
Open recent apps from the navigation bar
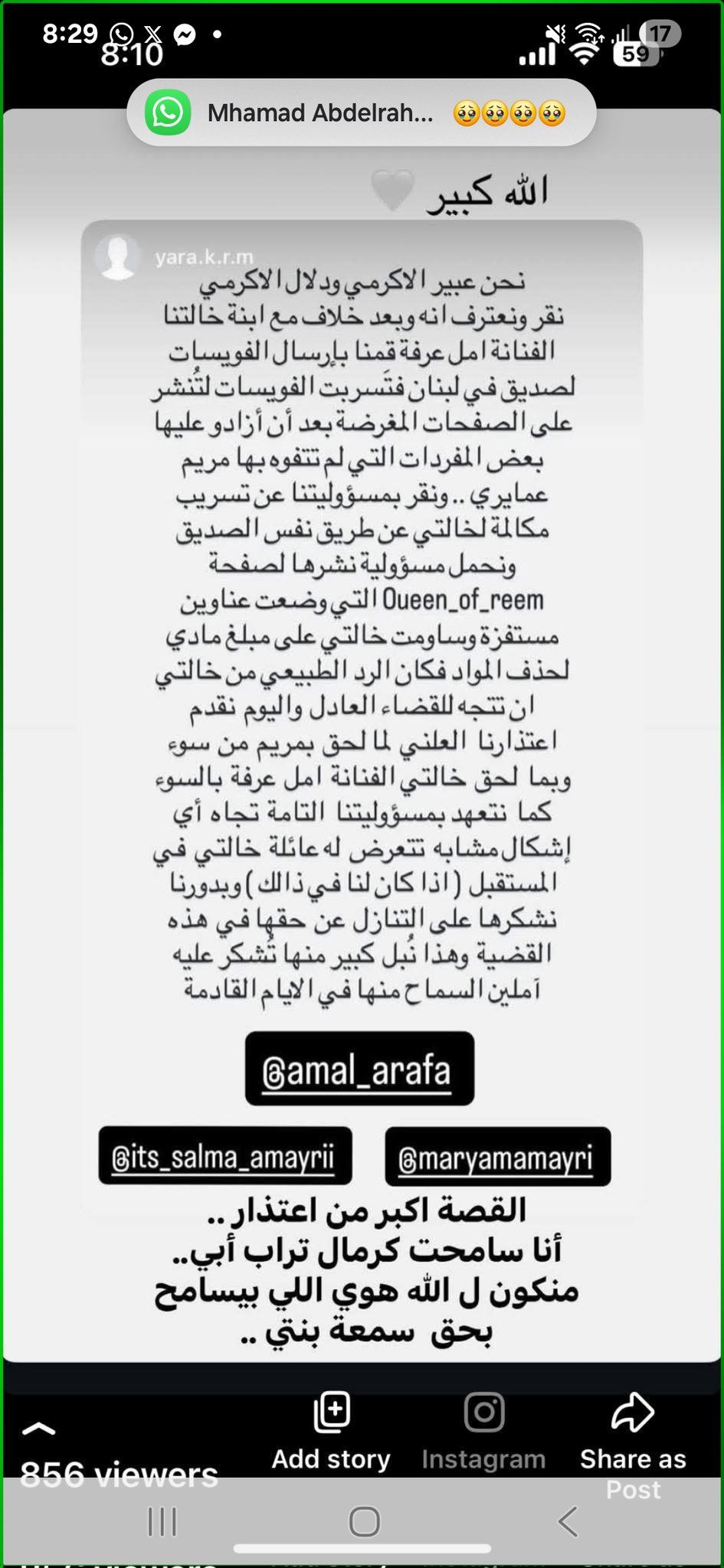pos(162,1522)
